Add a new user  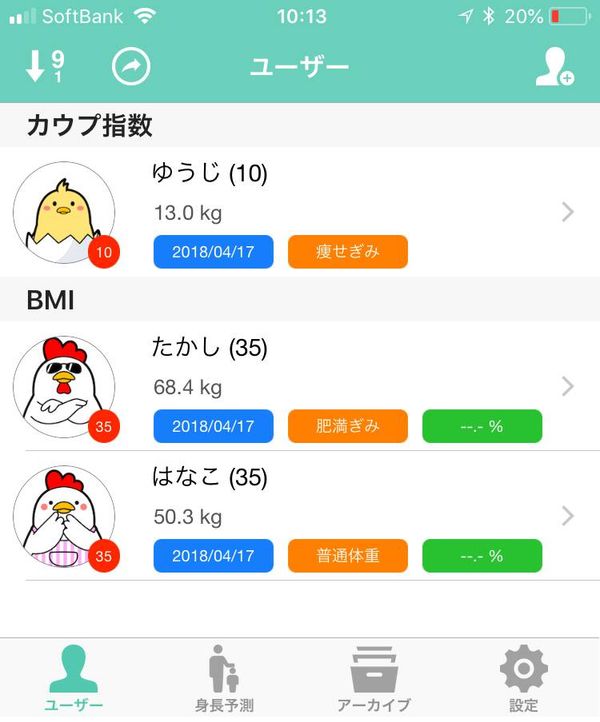tap(554, 66)
